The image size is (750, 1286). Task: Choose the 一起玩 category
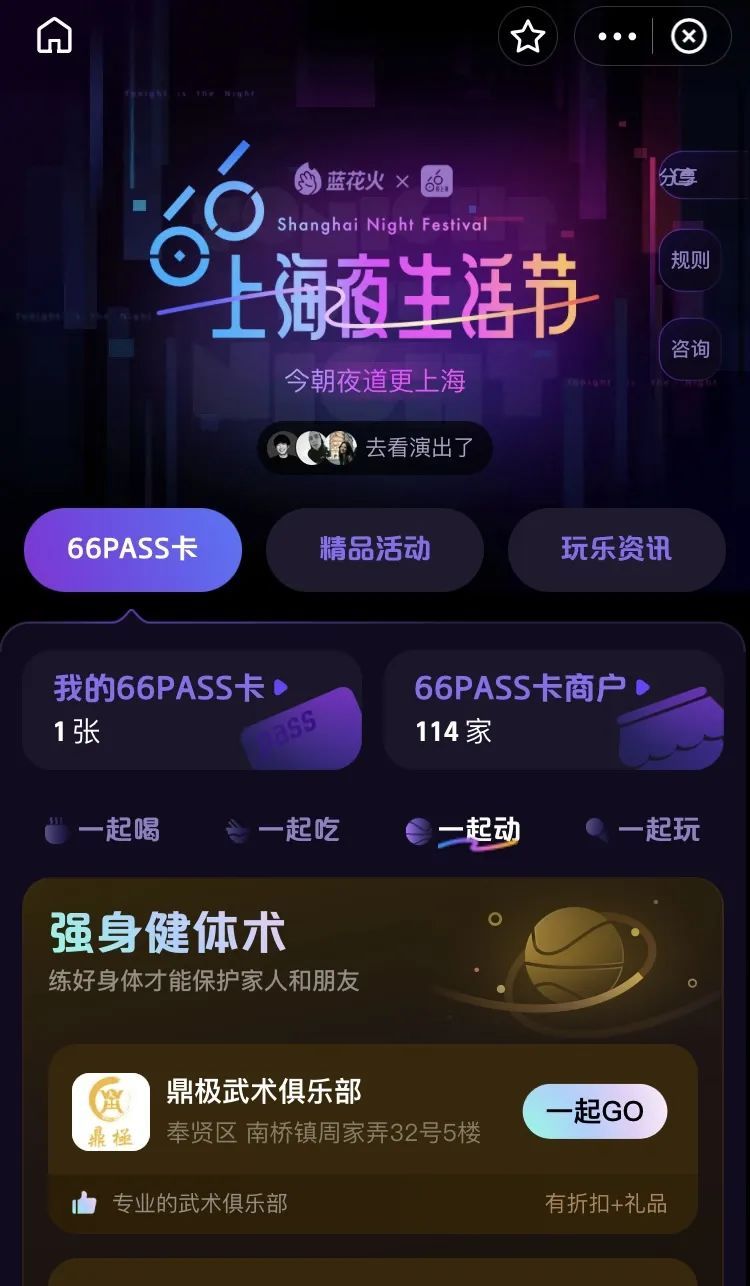[643, 830]
